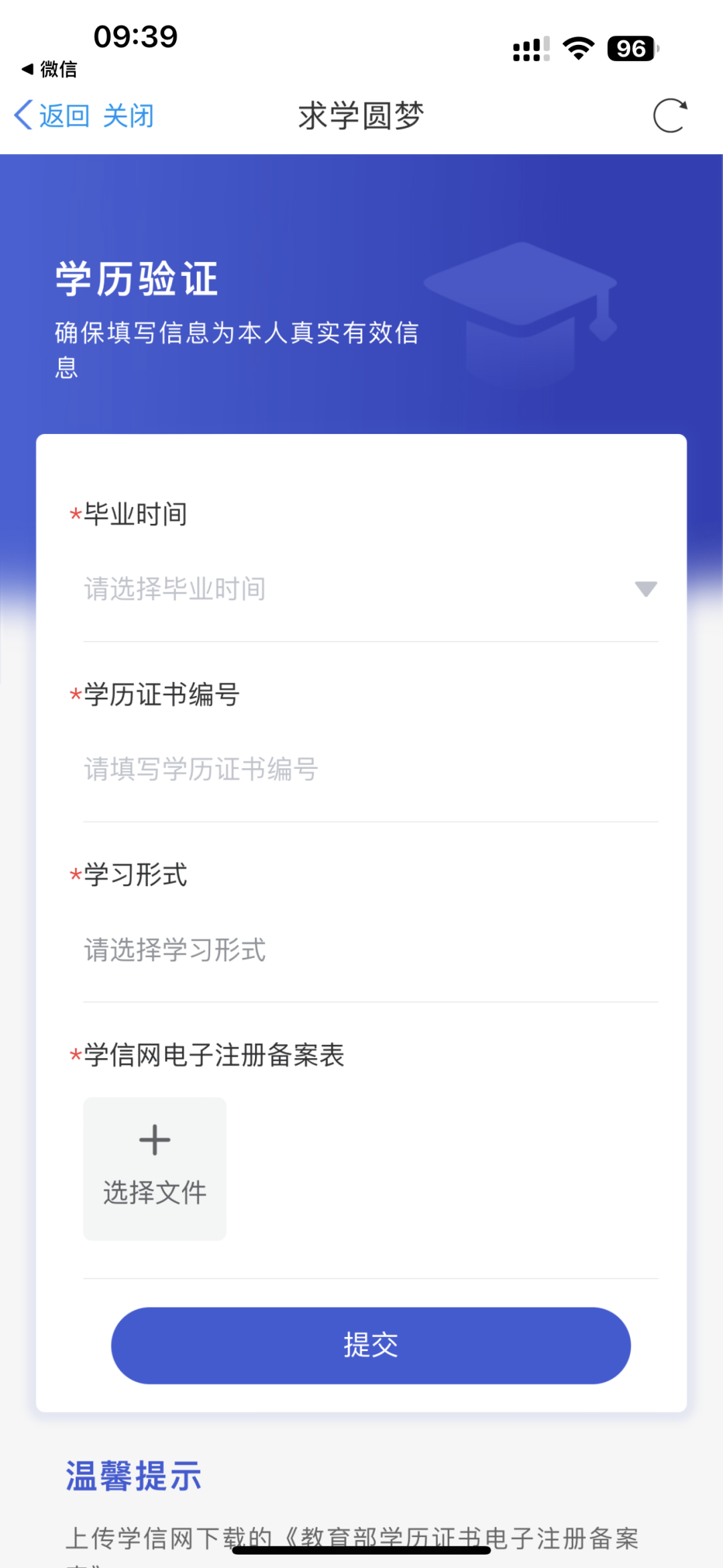Tap 选择文件 to upload the registration form
Viewport: 723px width, 1568px height.
pyautogui.click(x=155, y=1169)
